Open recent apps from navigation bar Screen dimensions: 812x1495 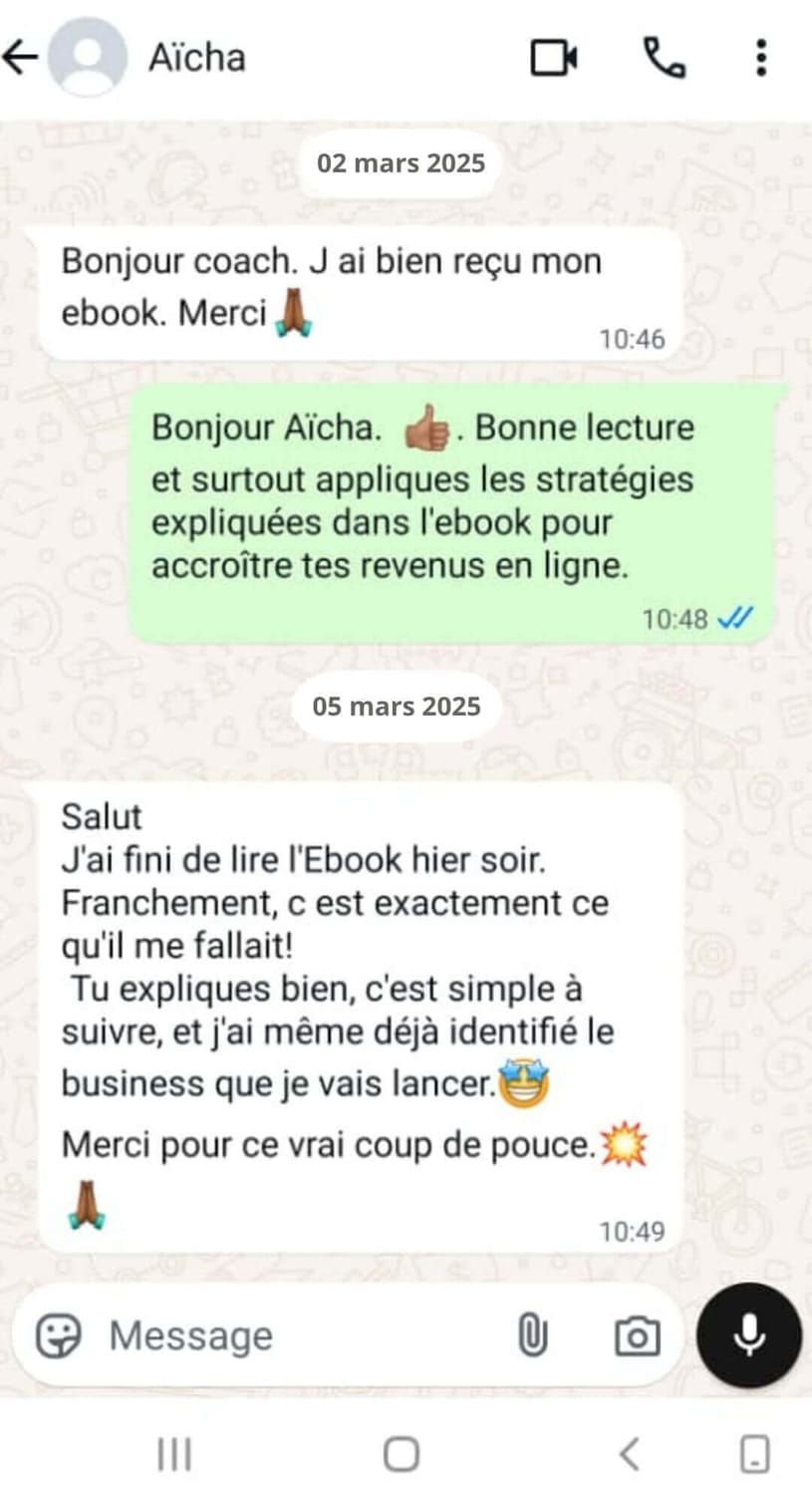[174, 1455]
